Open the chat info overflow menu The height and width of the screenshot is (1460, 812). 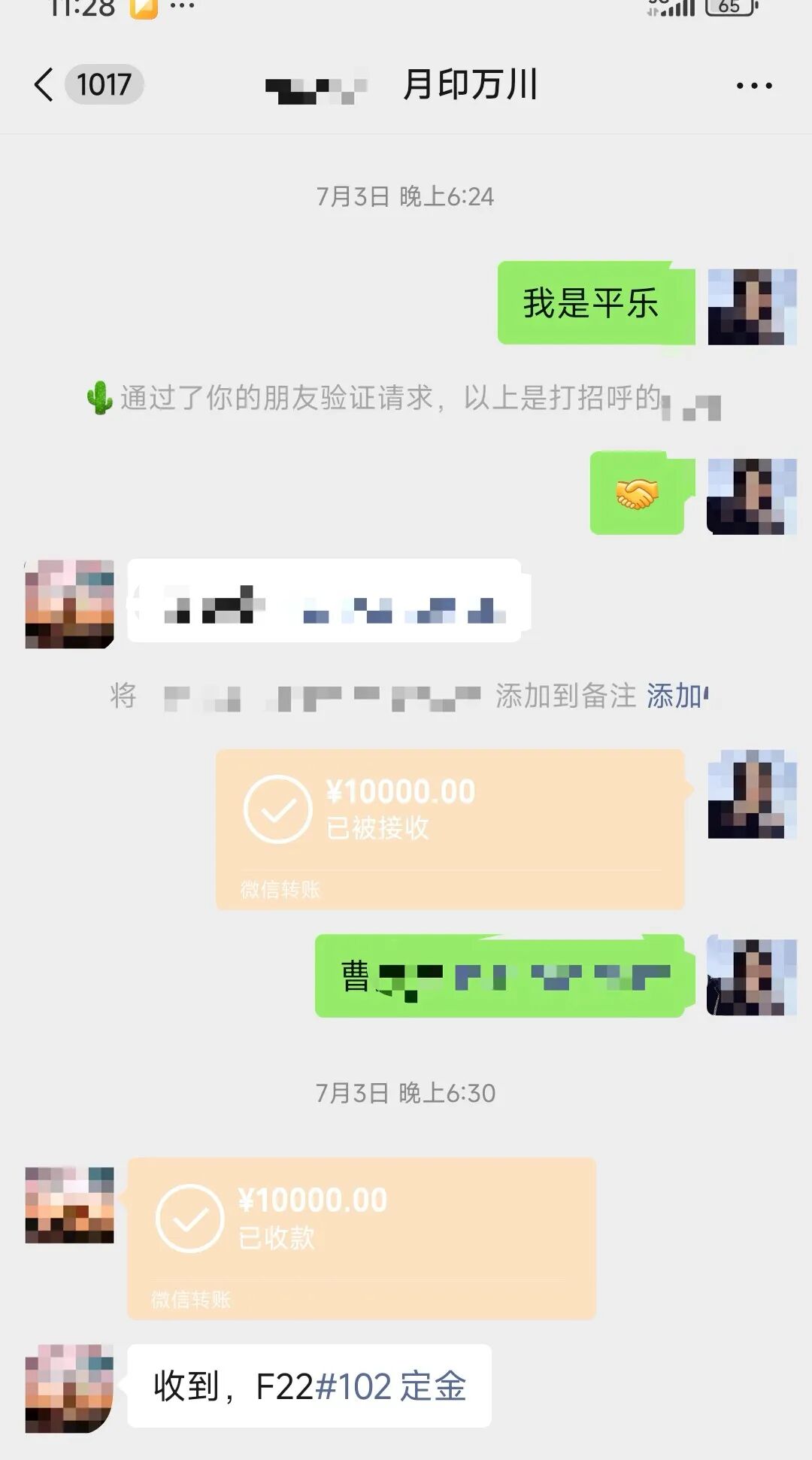tap(753, 86)
